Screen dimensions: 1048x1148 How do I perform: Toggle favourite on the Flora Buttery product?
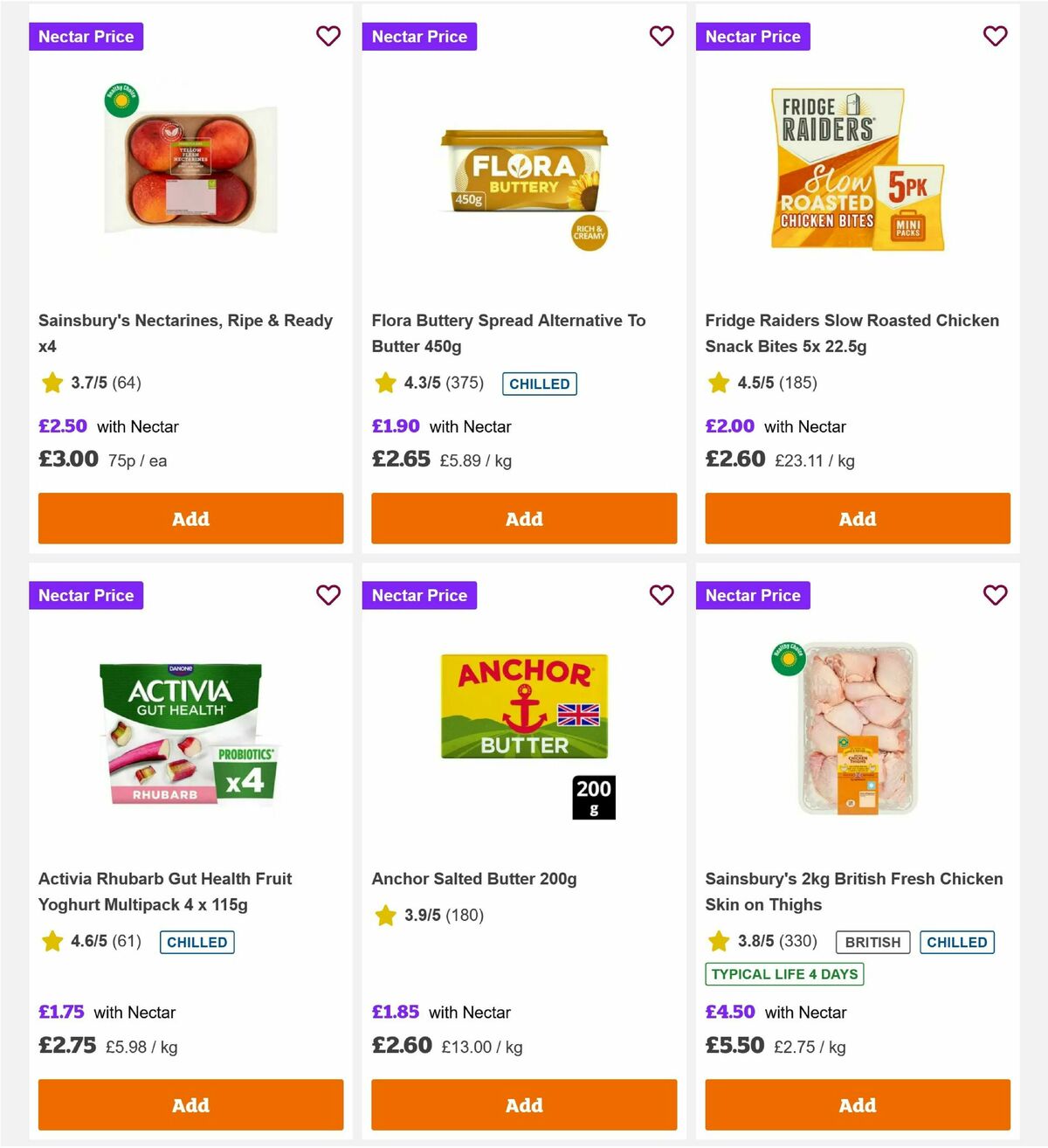(x=661, y=36)
